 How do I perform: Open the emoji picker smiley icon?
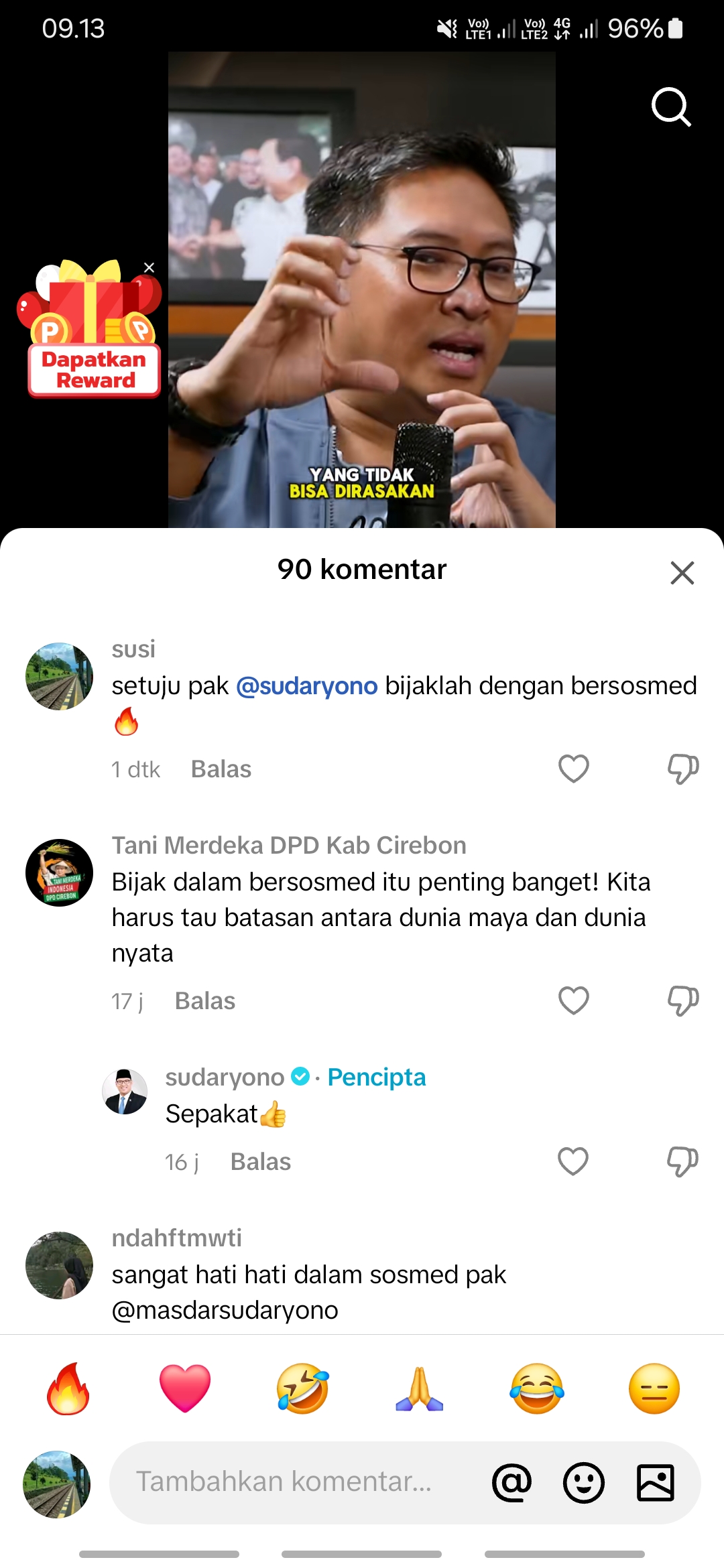coord(583,1482)
